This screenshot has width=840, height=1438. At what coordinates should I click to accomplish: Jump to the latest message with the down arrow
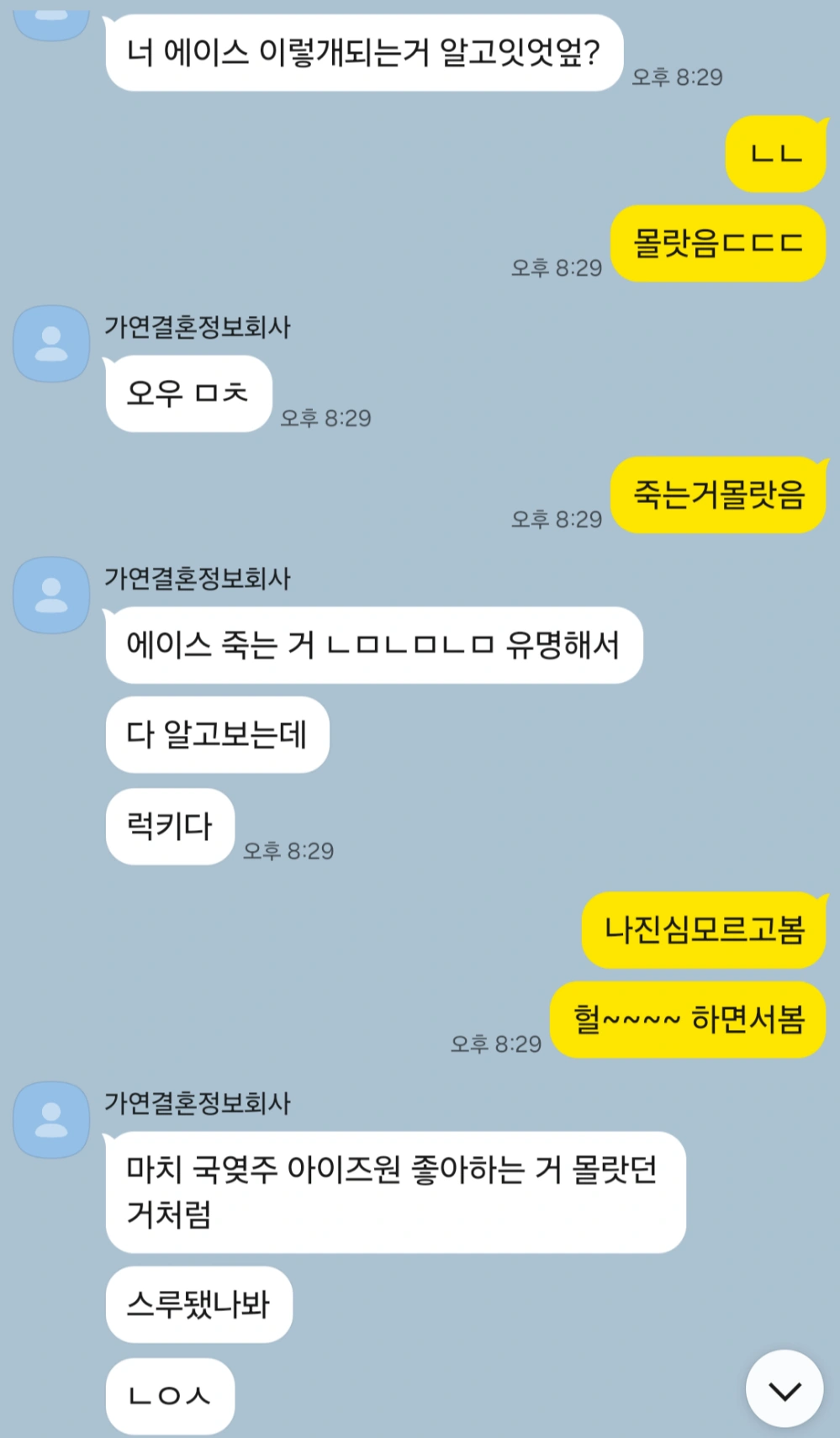(x=784, y=1389)
